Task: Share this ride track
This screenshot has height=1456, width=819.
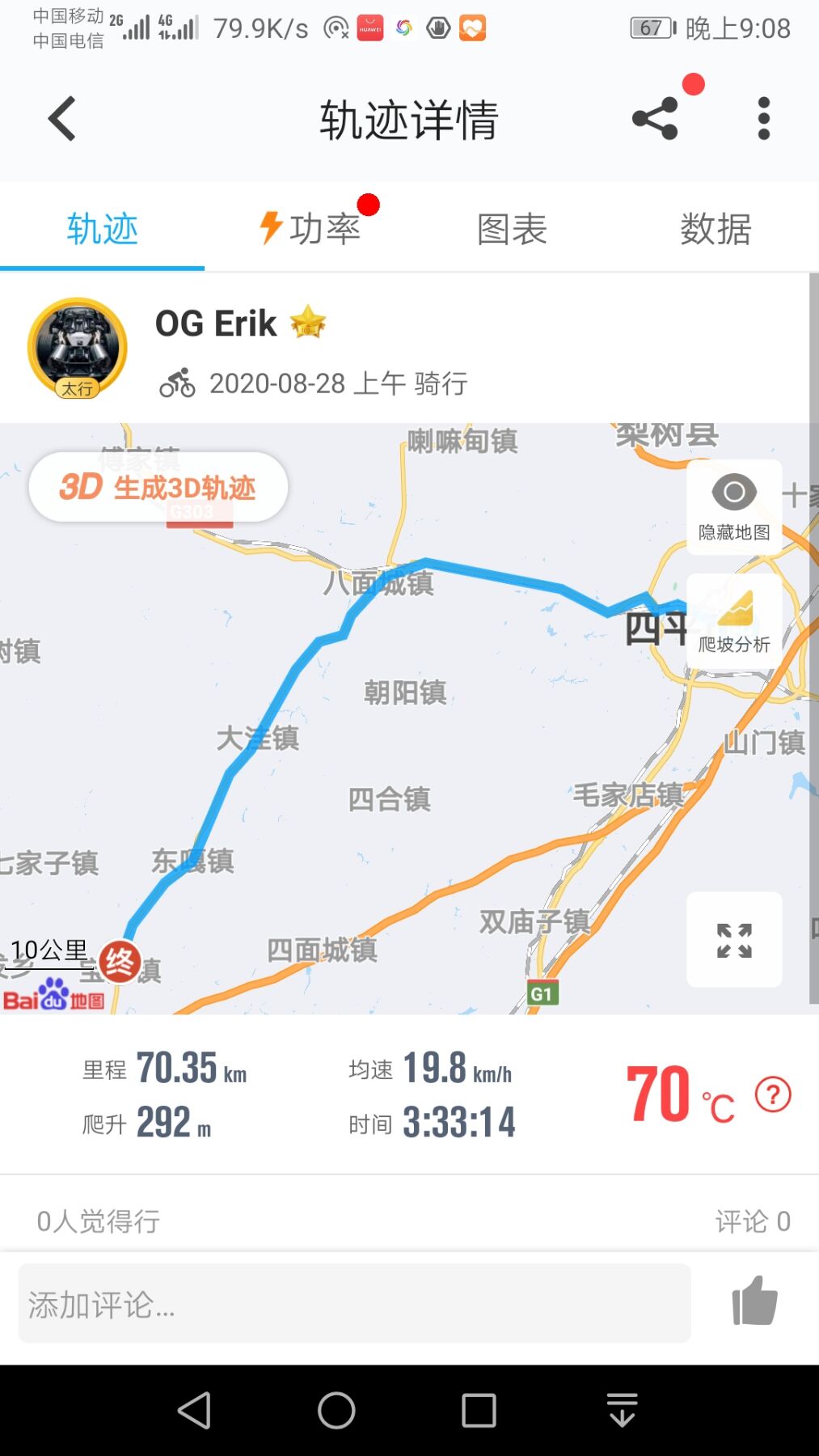Action: (x=655, y=119)
